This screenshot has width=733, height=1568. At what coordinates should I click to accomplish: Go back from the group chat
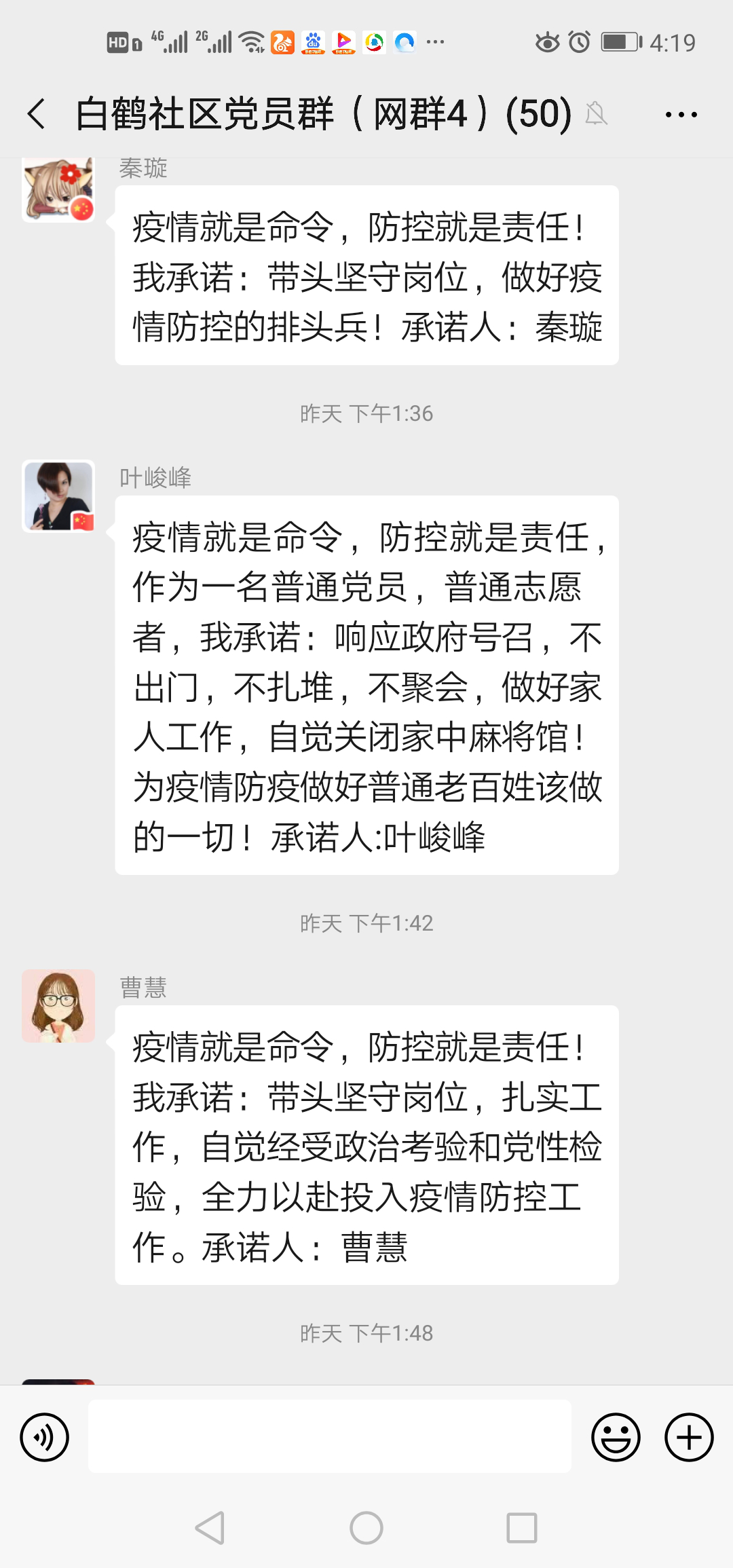point(37,113)
